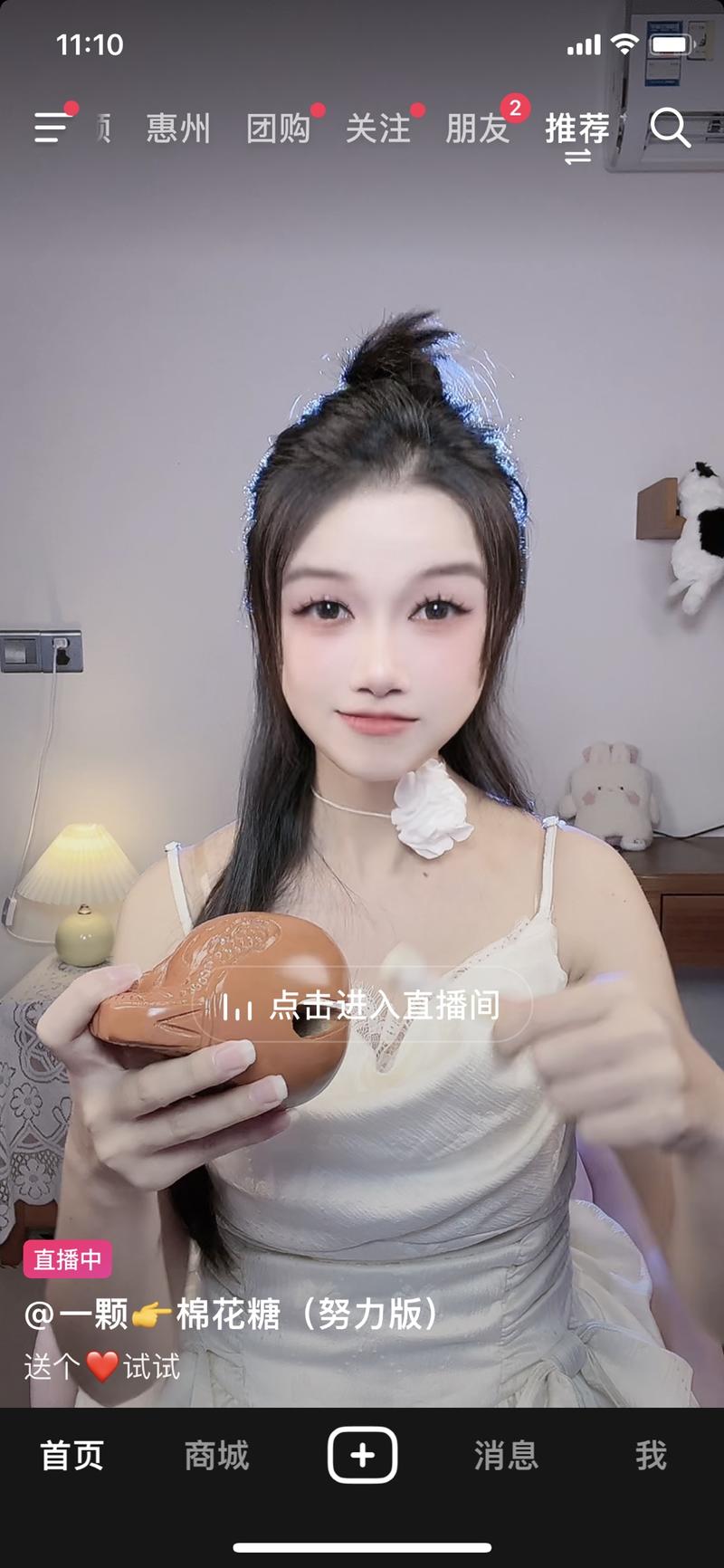The height and width of the screenshot is (1568, 724).
Task: Switch to the 朋友 tab
Action: (x=478, y=129)
